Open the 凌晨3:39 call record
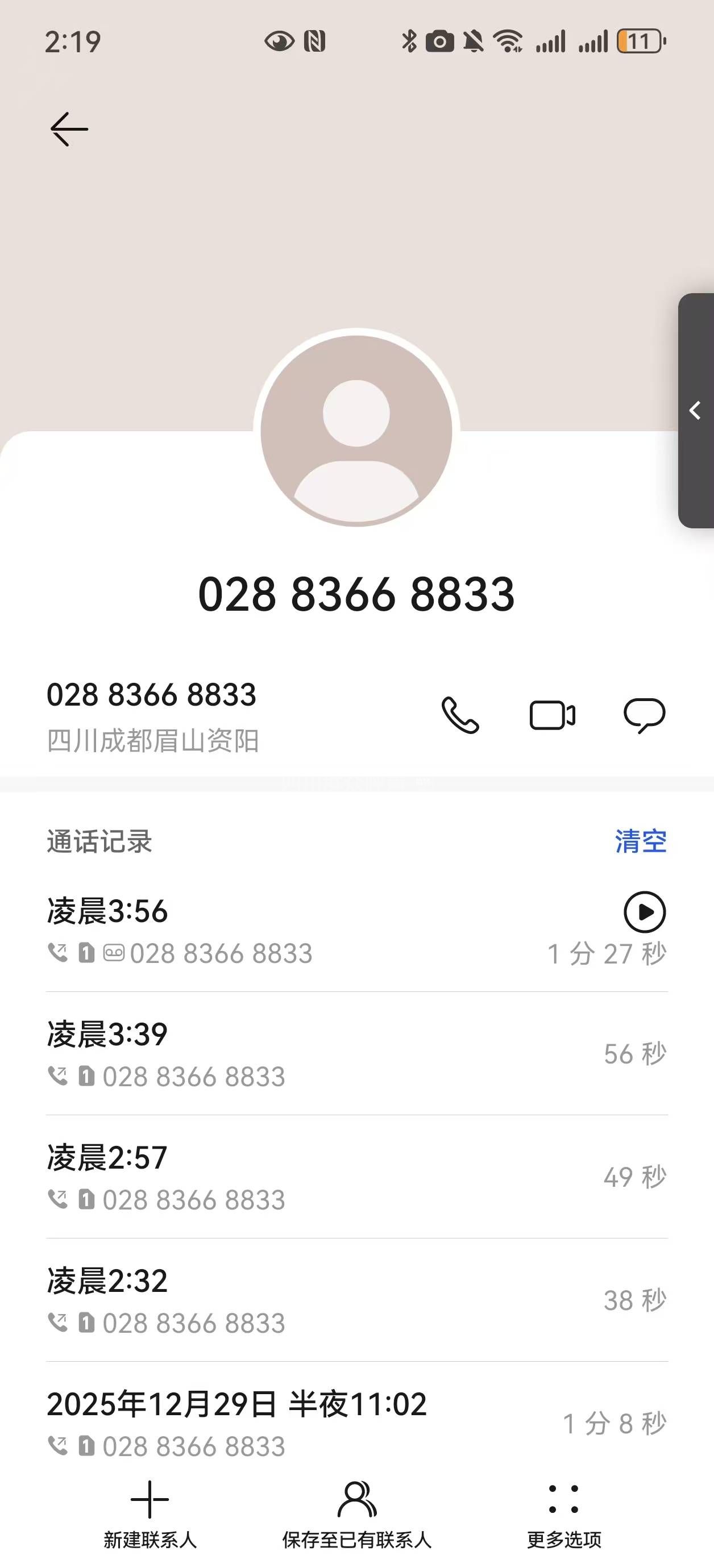Viewport: 714px width, 1568px height. [357, 1054]
